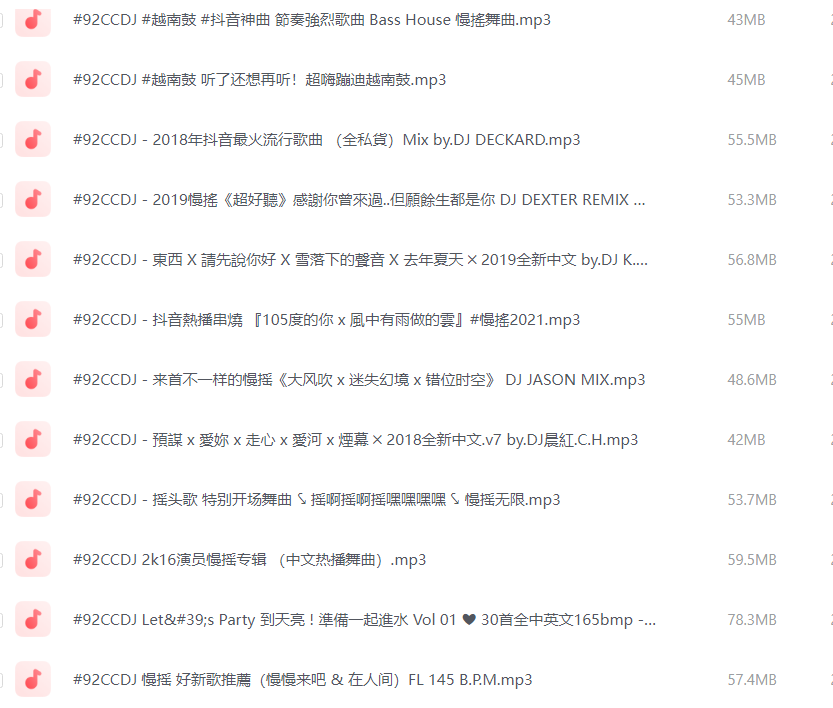Open 2019慢搖 DJ DEXTER REMIX file
This screenshot has height=708, width=833.
(x=358, y=200)
